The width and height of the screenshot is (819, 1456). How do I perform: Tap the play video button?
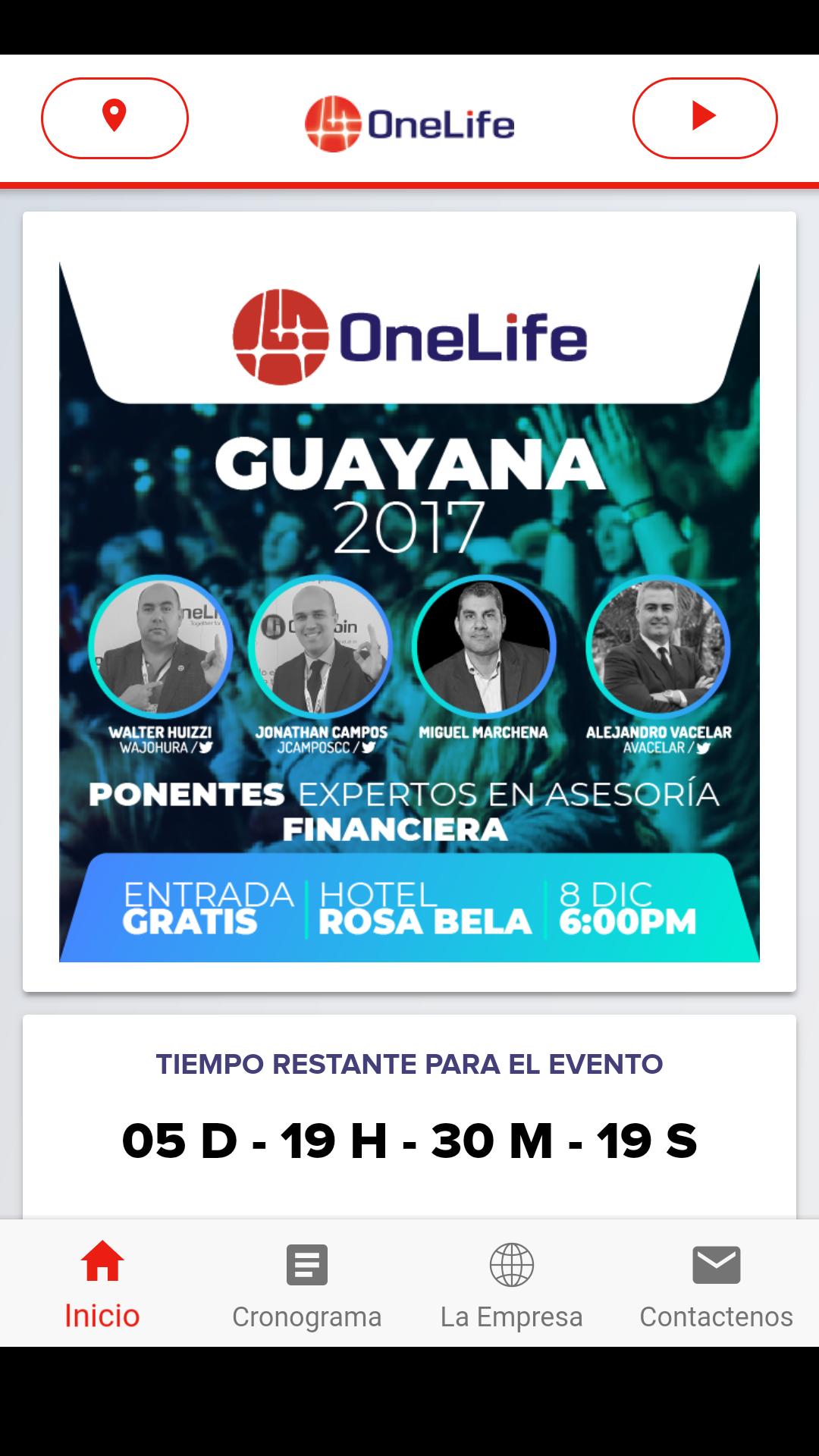click(x=704, y=118)
